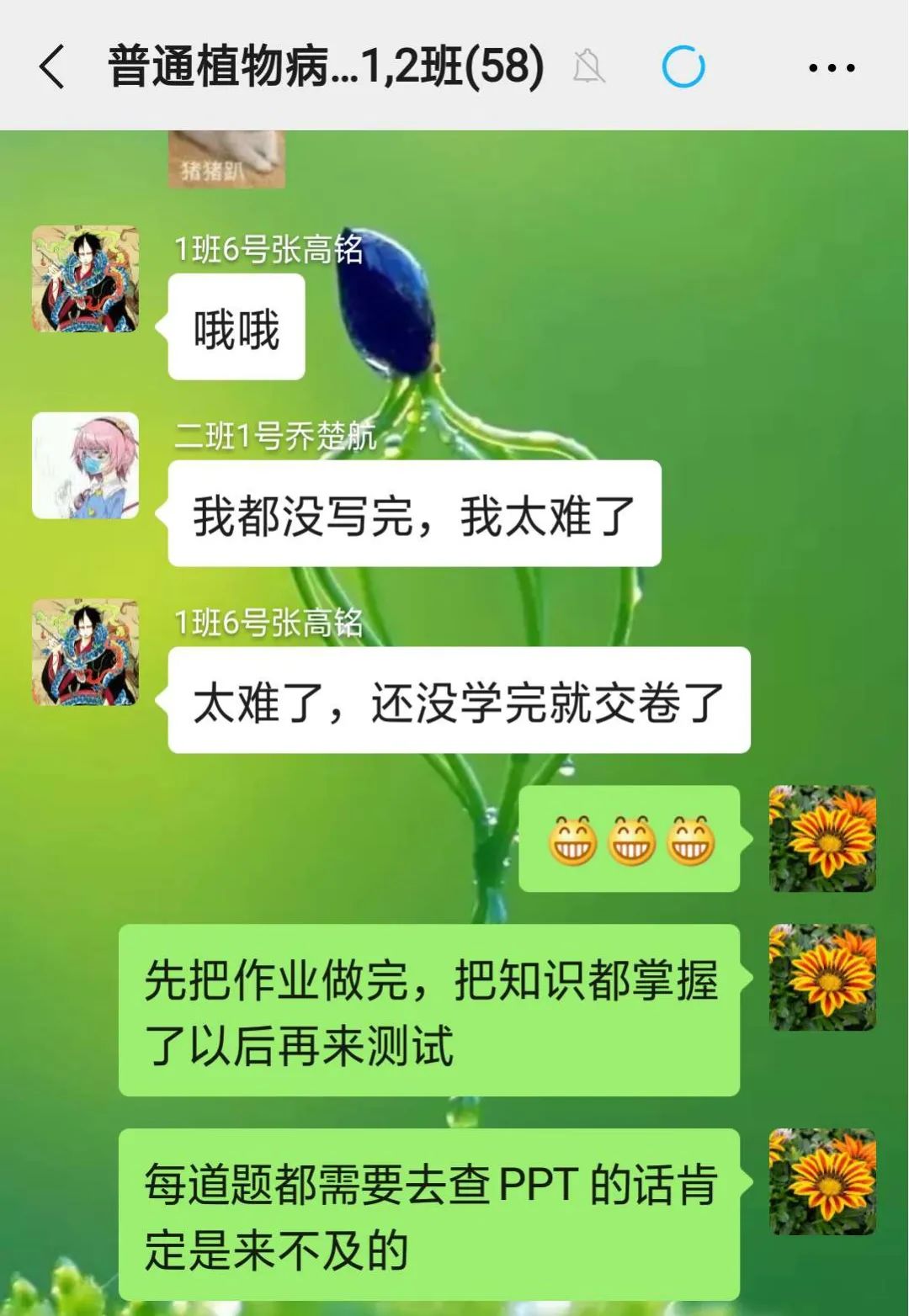Open the three-dot group menu
The height and width of the screenshot is (1316, 909).
[832, 67]
